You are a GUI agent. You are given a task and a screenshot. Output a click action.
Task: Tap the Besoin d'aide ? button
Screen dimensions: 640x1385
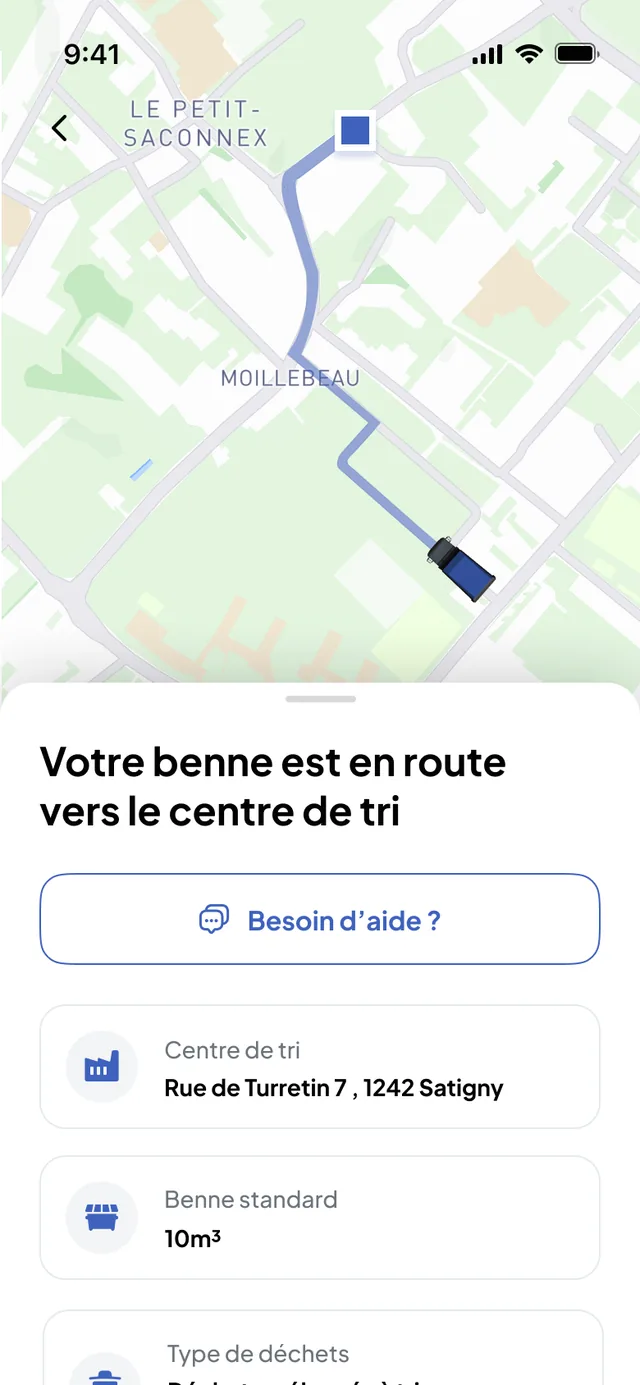[x=320, y=919]
